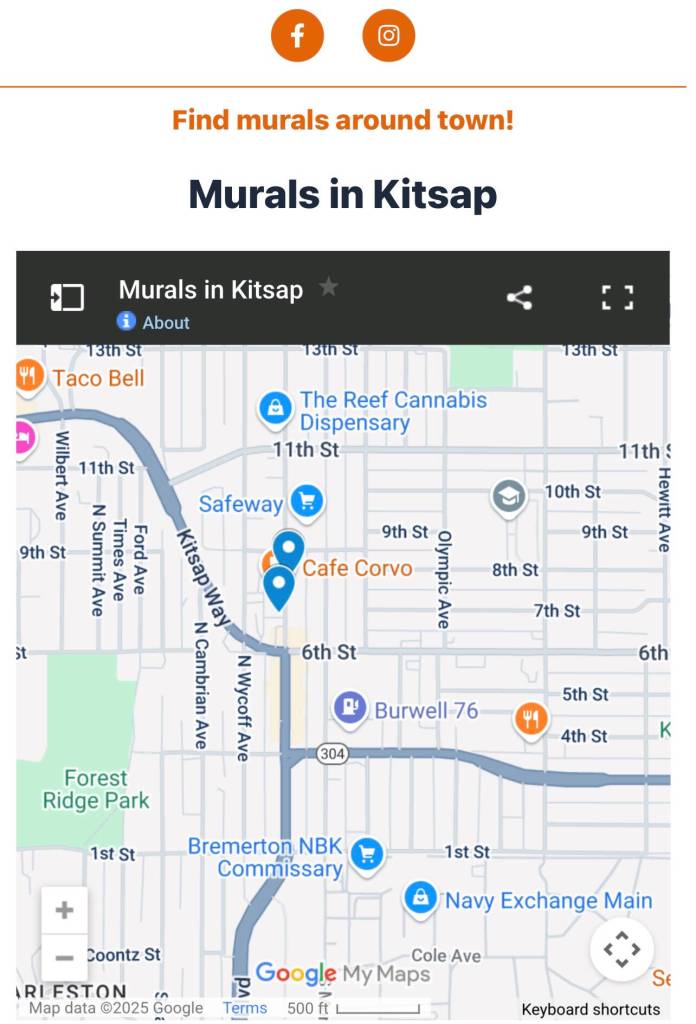
Task: Zoom in on the map
Action: [64, 910]
